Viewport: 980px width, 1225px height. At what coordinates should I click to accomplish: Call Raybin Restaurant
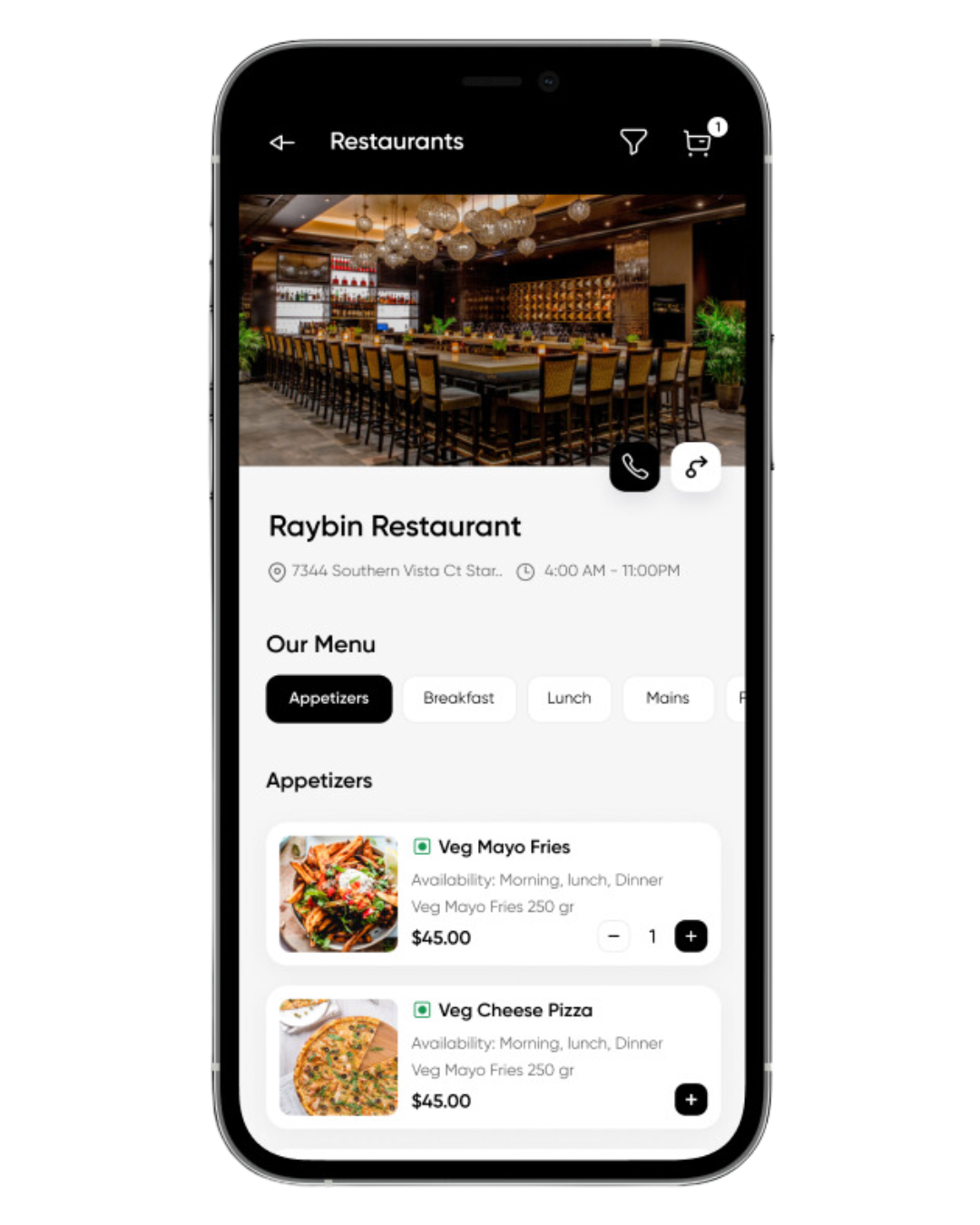634,467
